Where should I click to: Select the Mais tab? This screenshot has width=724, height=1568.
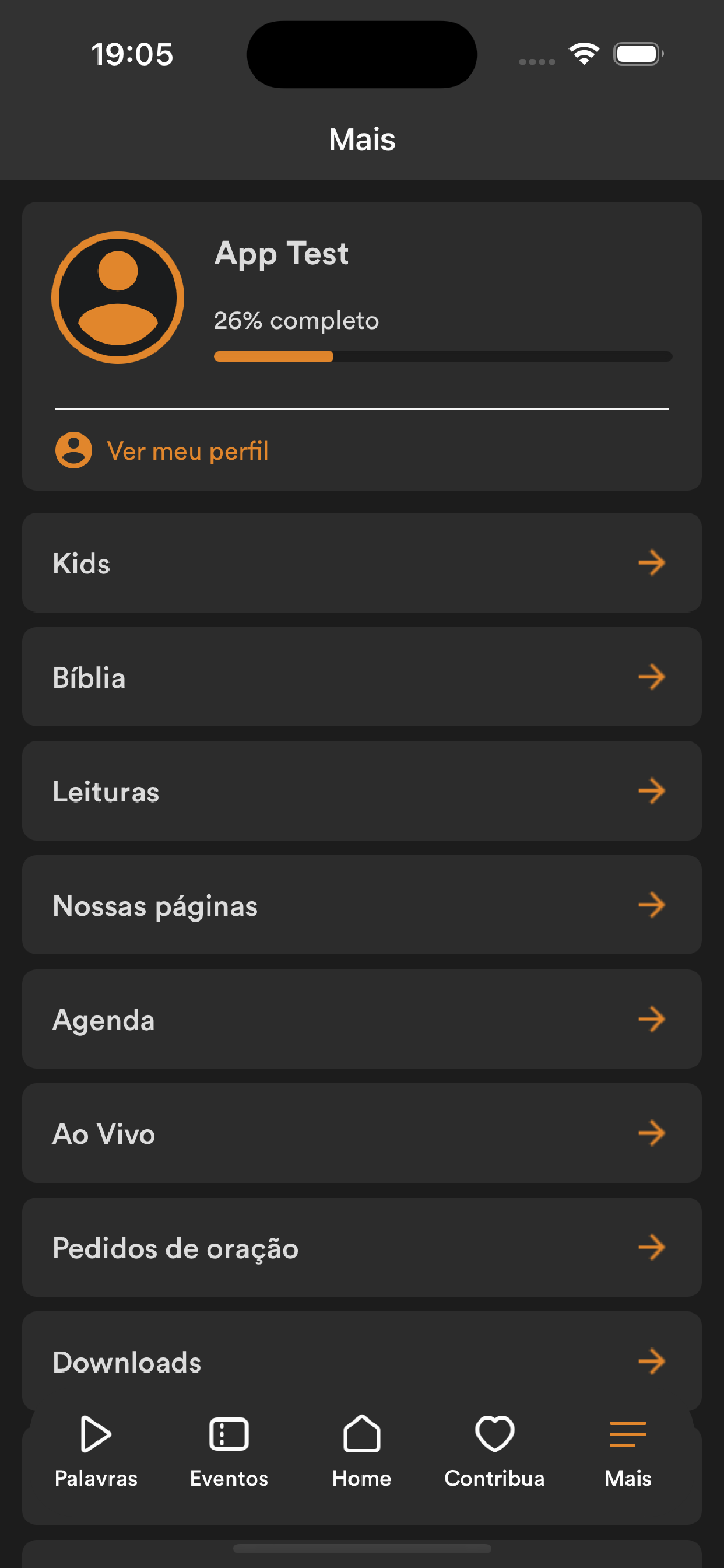coord(628,1452)
